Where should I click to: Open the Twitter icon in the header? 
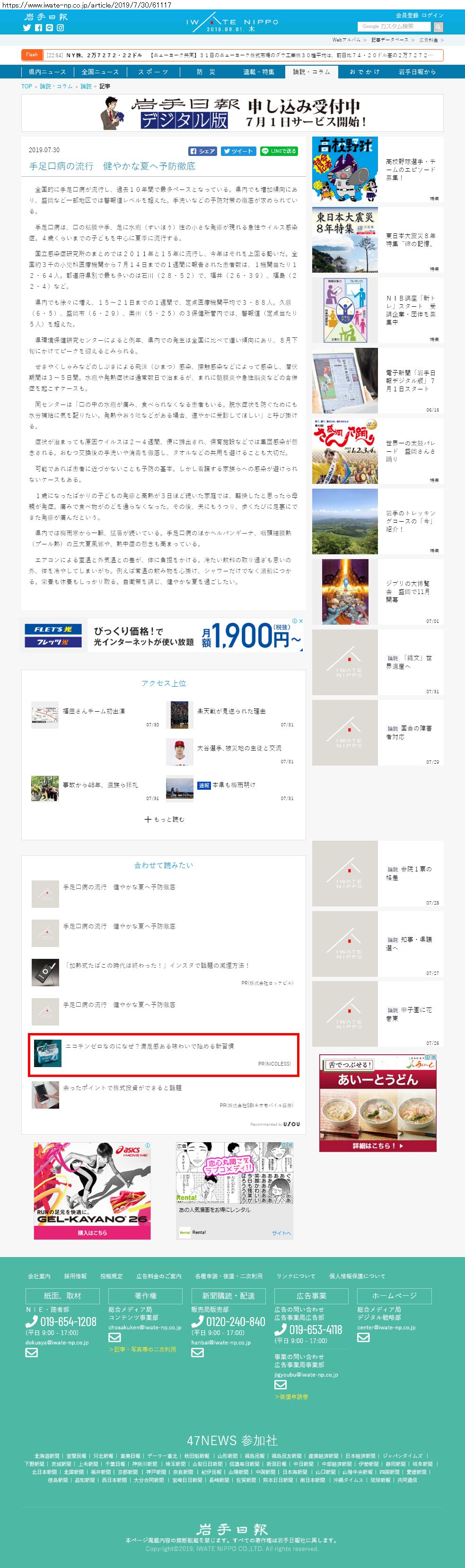[27, 27]
